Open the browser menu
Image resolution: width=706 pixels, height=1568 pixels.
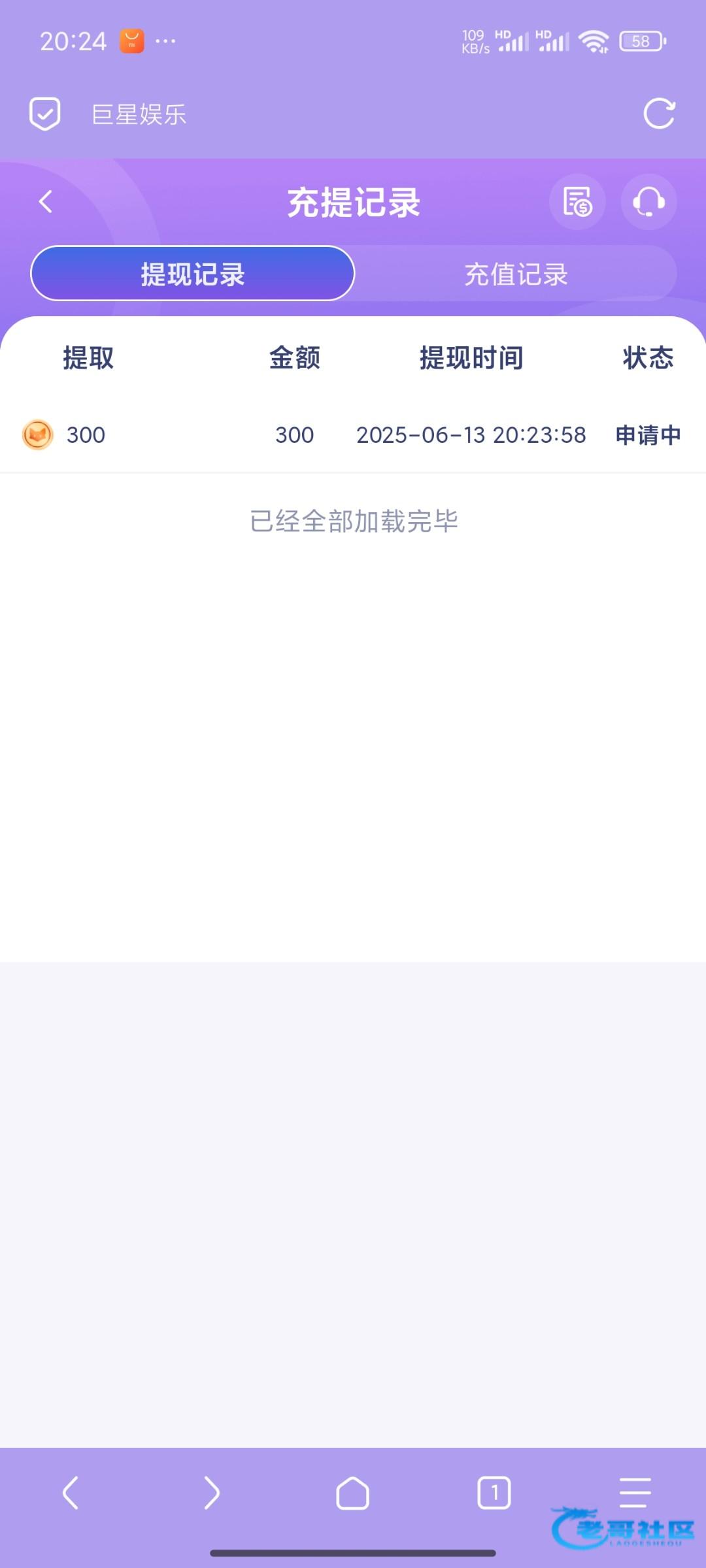click(x=635, y=1492)
